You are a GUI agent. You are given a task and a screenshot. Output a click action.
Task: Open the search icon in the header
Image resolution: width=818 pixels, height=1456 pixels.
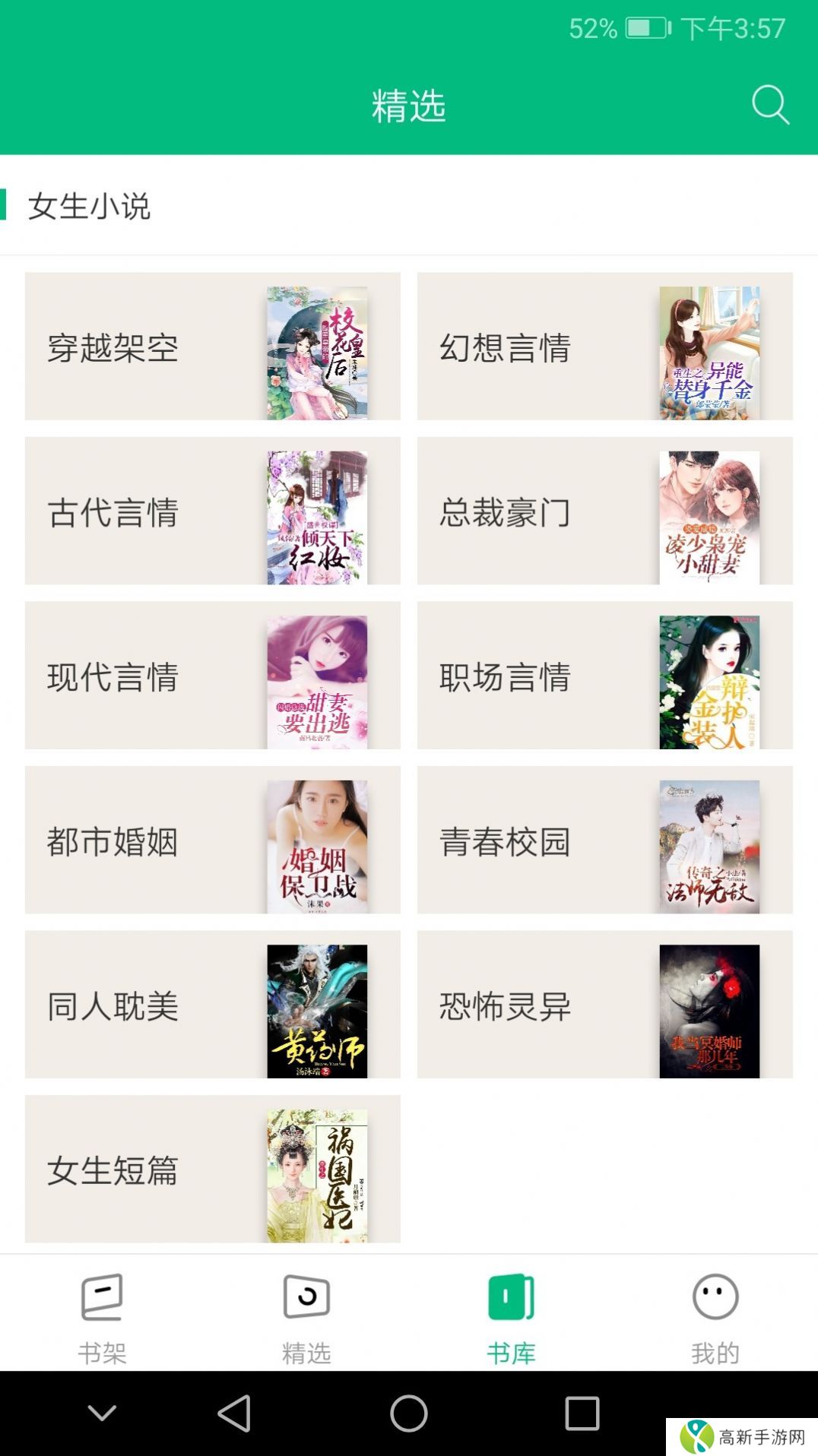770,105
